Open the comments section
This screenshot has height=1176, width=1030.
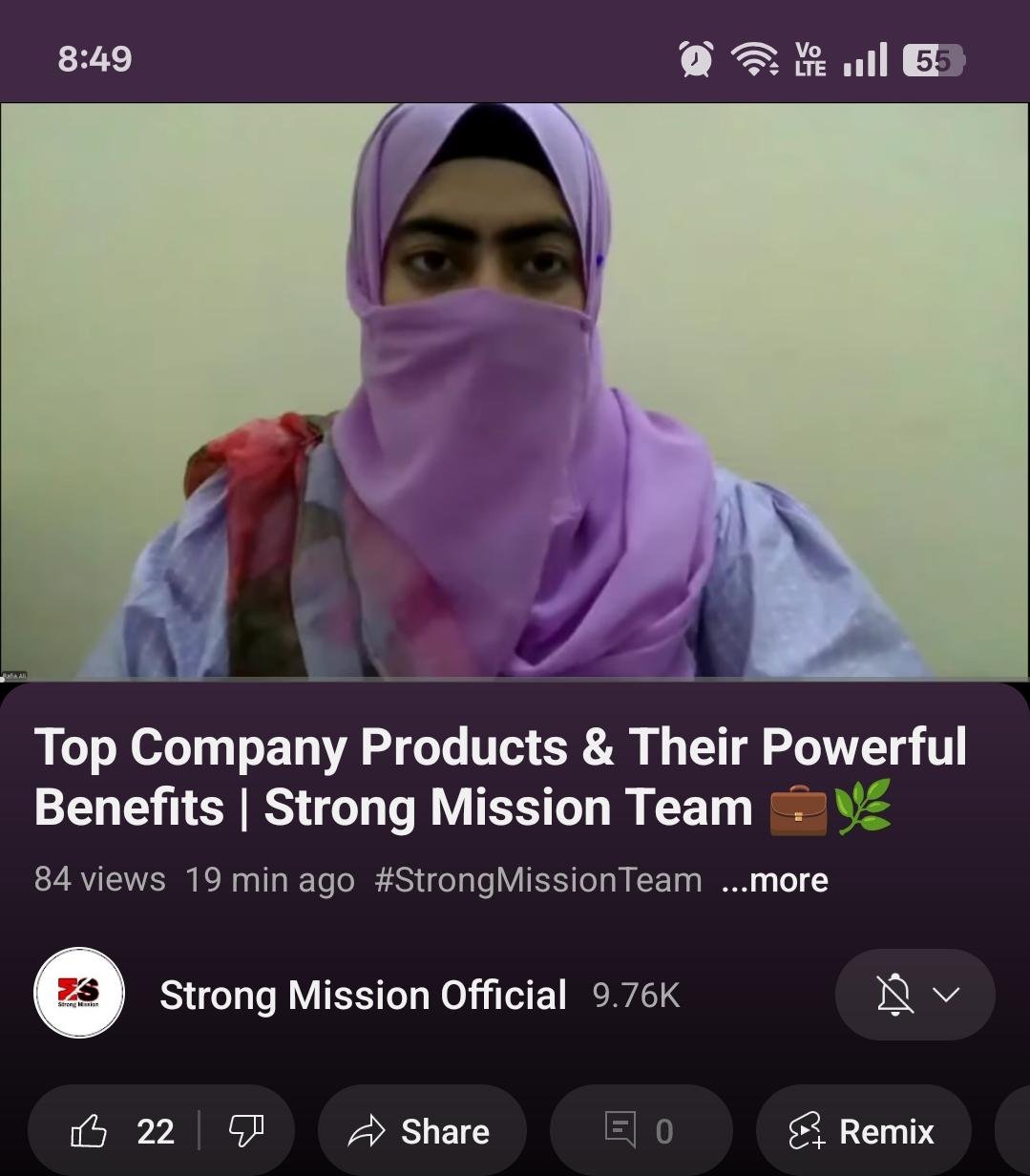[x=640, y=1131]
